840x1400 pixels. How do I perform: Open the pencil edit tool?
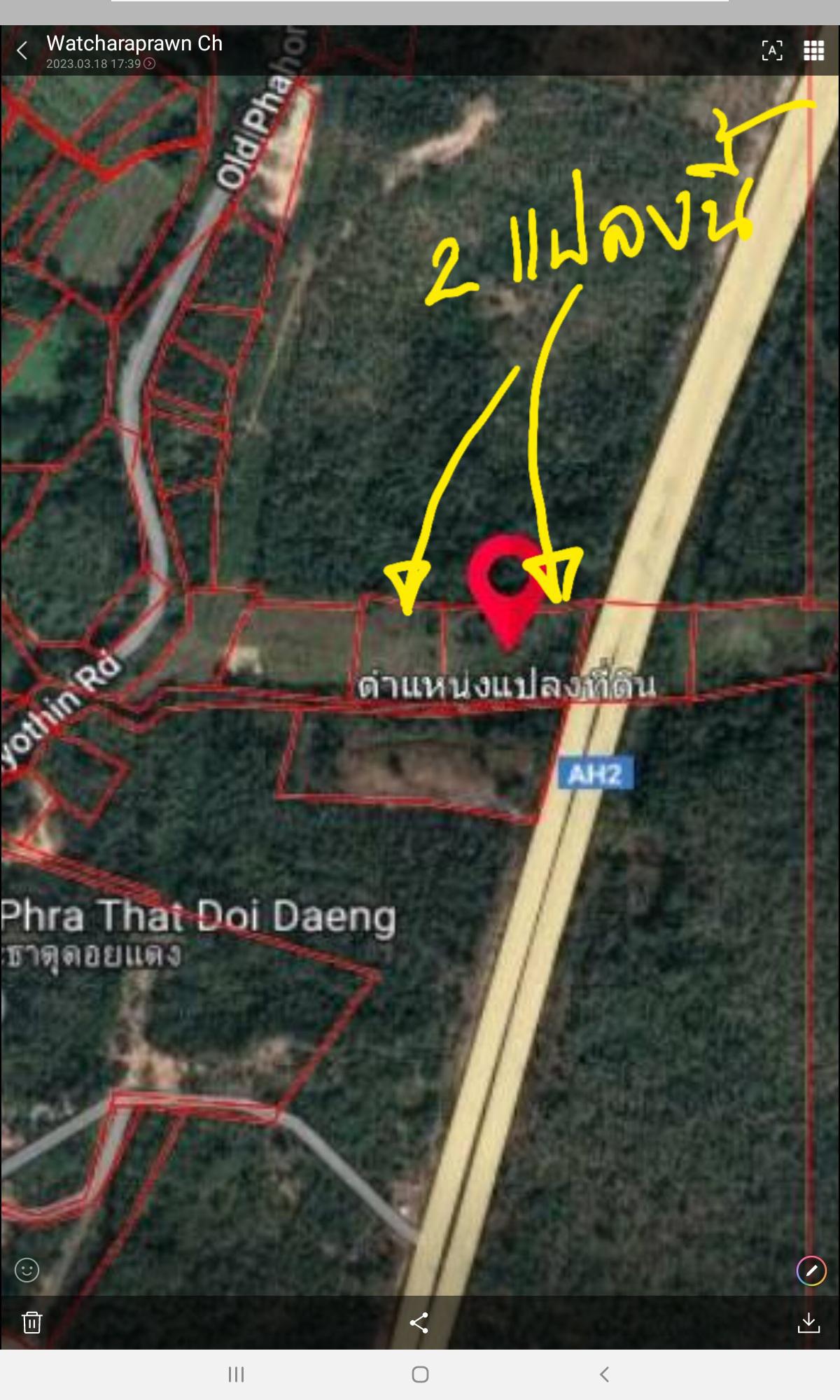pos(811,1270)
